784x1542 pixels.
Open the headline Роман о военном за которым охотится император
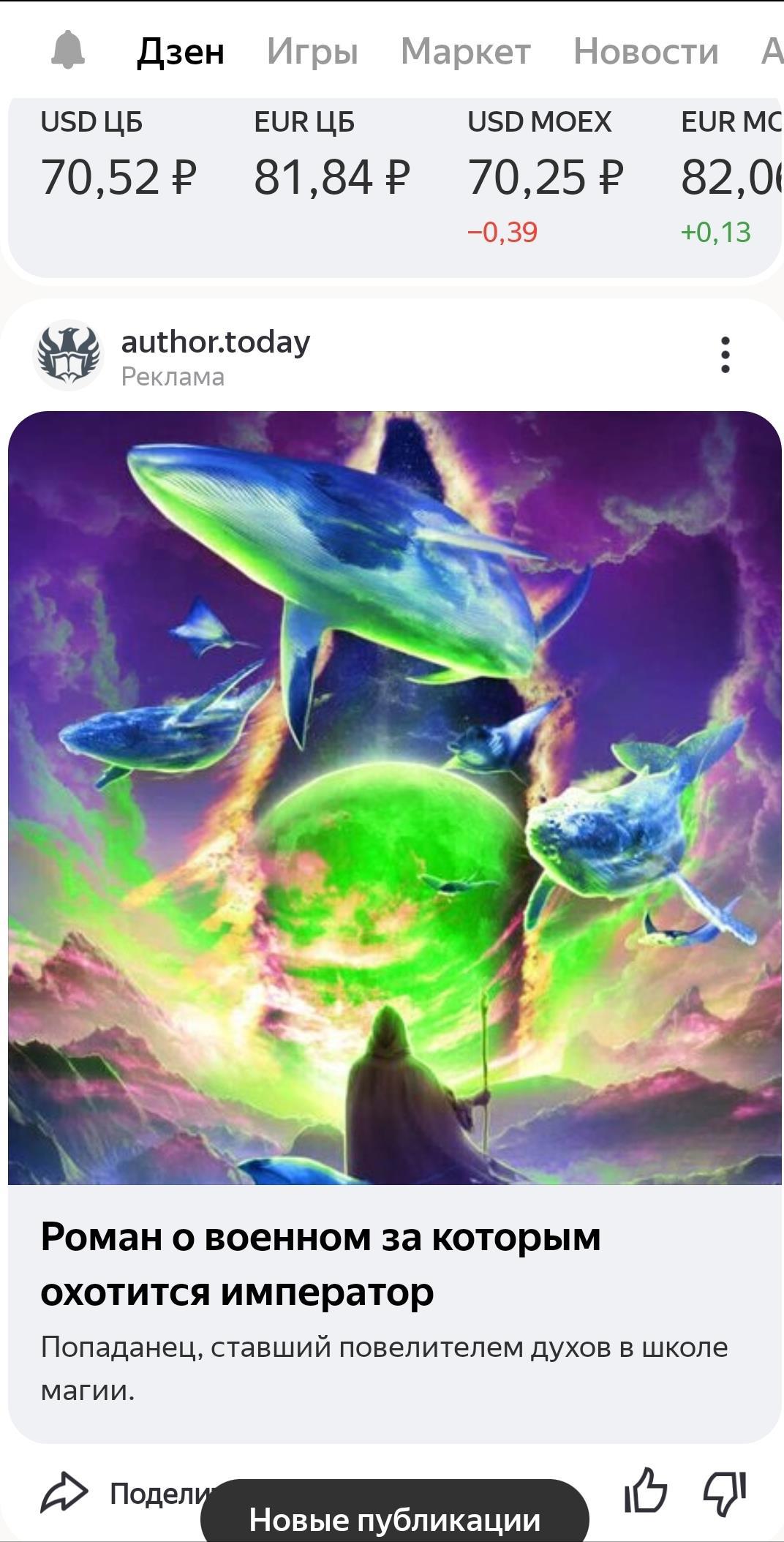click(x=320, y=1263)
